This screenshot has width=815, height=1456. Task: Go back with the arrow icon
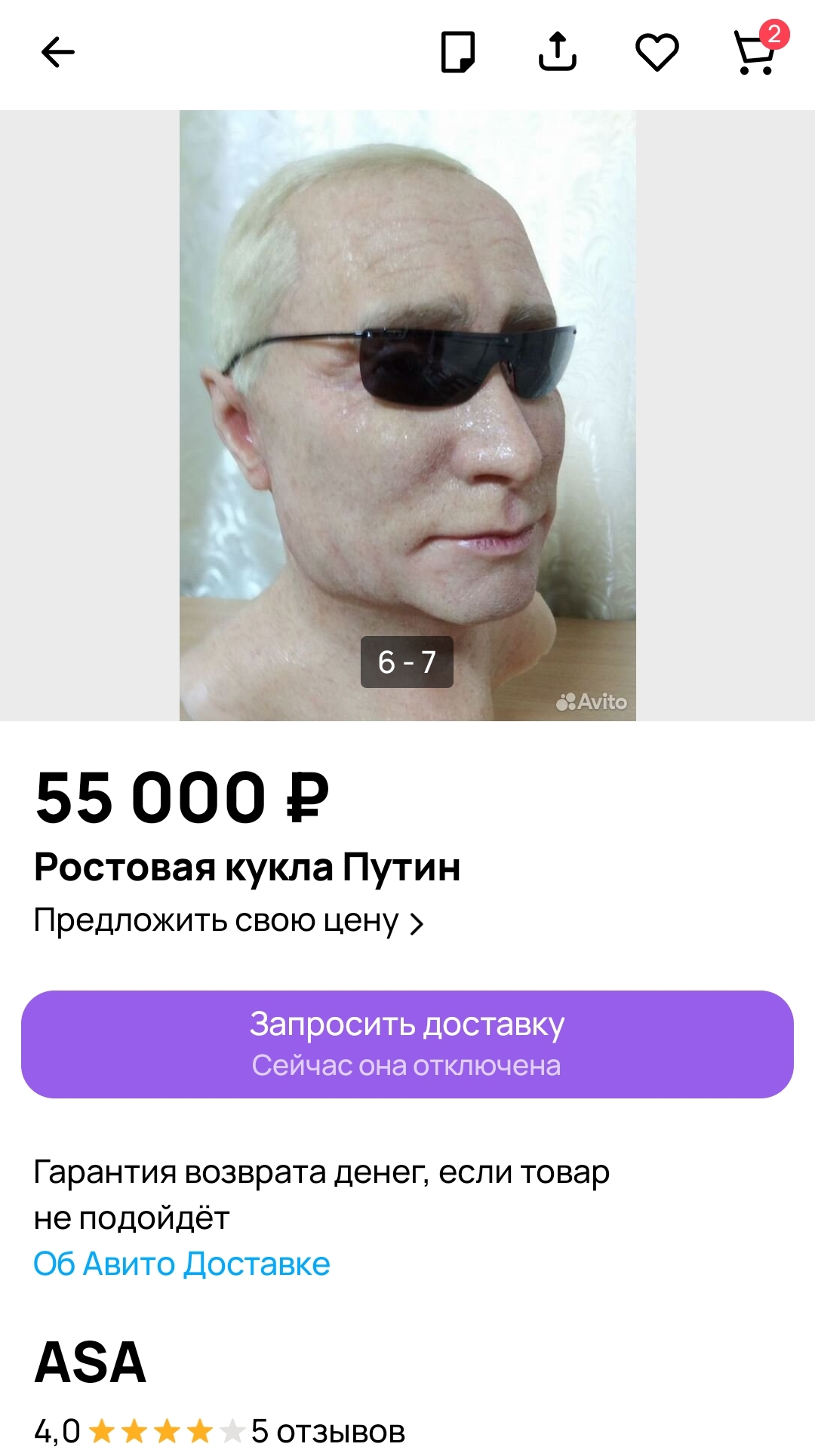pos(57,52)
